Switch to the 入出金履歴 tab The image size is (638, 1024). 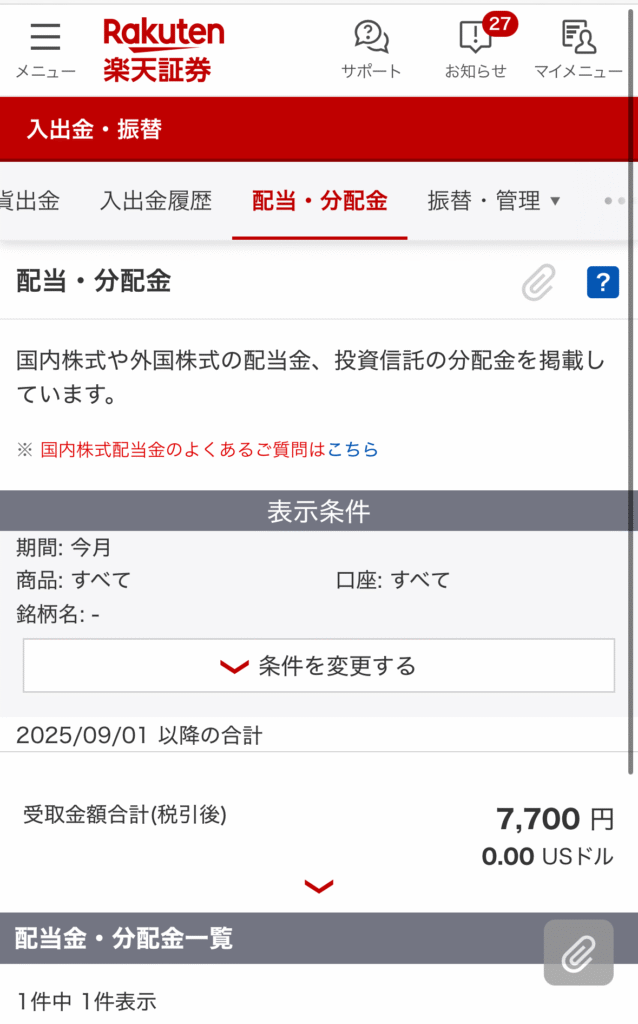tap(156, 201)
